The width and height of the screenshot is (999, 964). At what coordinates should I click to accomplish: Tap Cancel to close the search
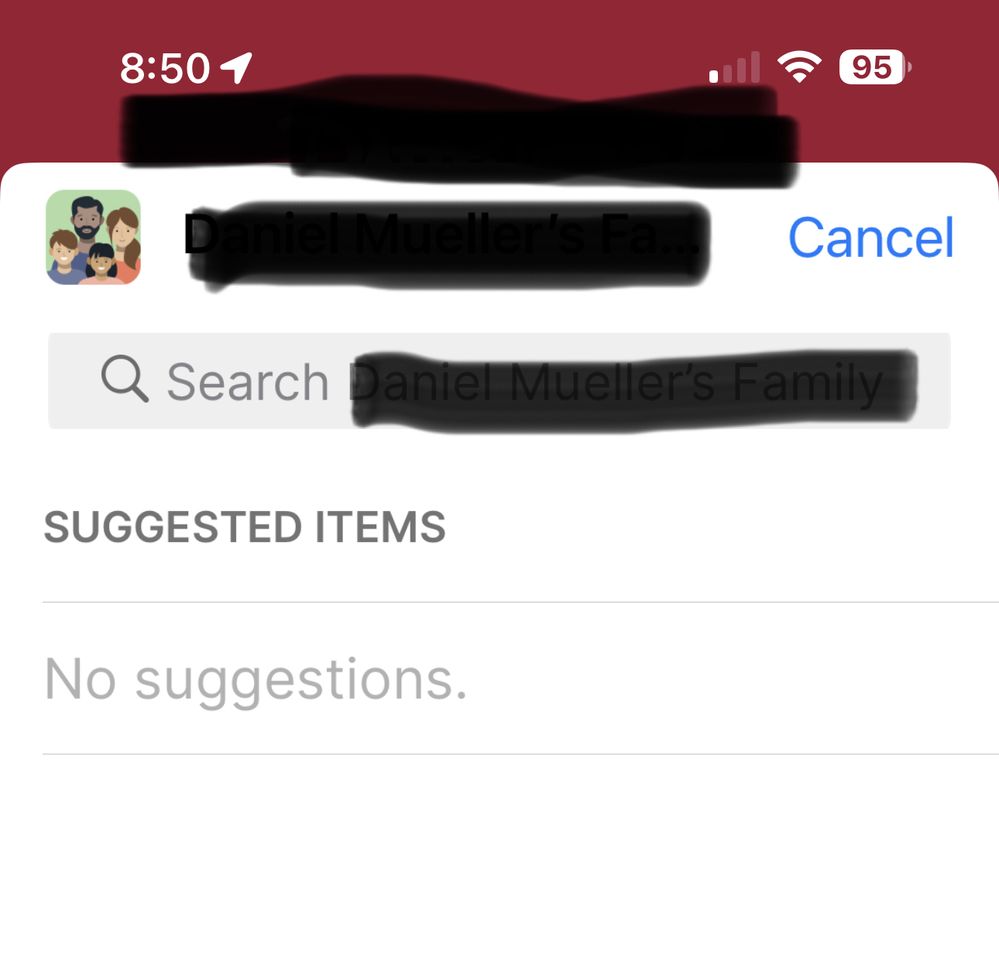click(x=870, y=238)
